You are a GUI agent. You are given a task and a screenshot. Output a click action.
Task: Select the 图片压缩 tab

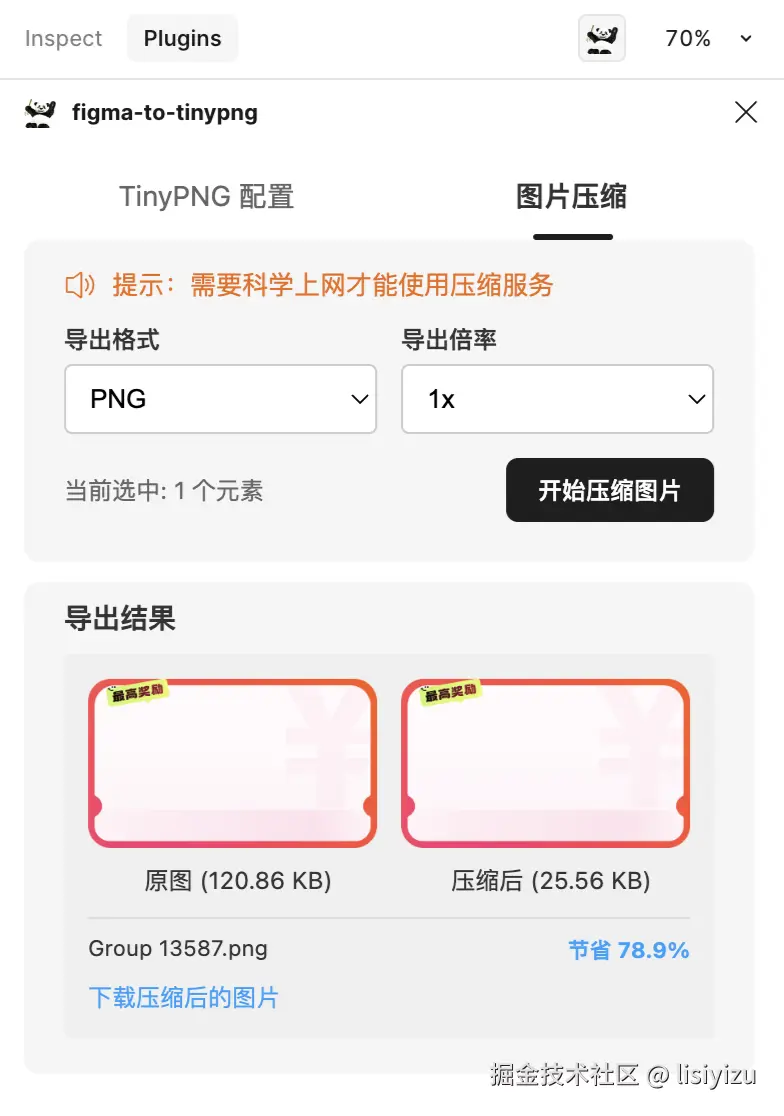click(572, 197)
